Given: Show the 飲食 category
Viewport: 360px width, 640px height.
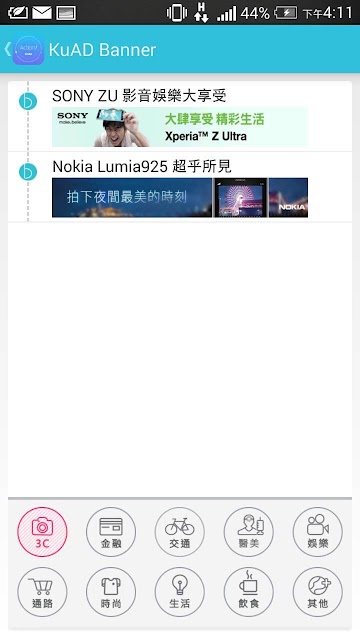Looking at the screenshot, I should [249, 592].
